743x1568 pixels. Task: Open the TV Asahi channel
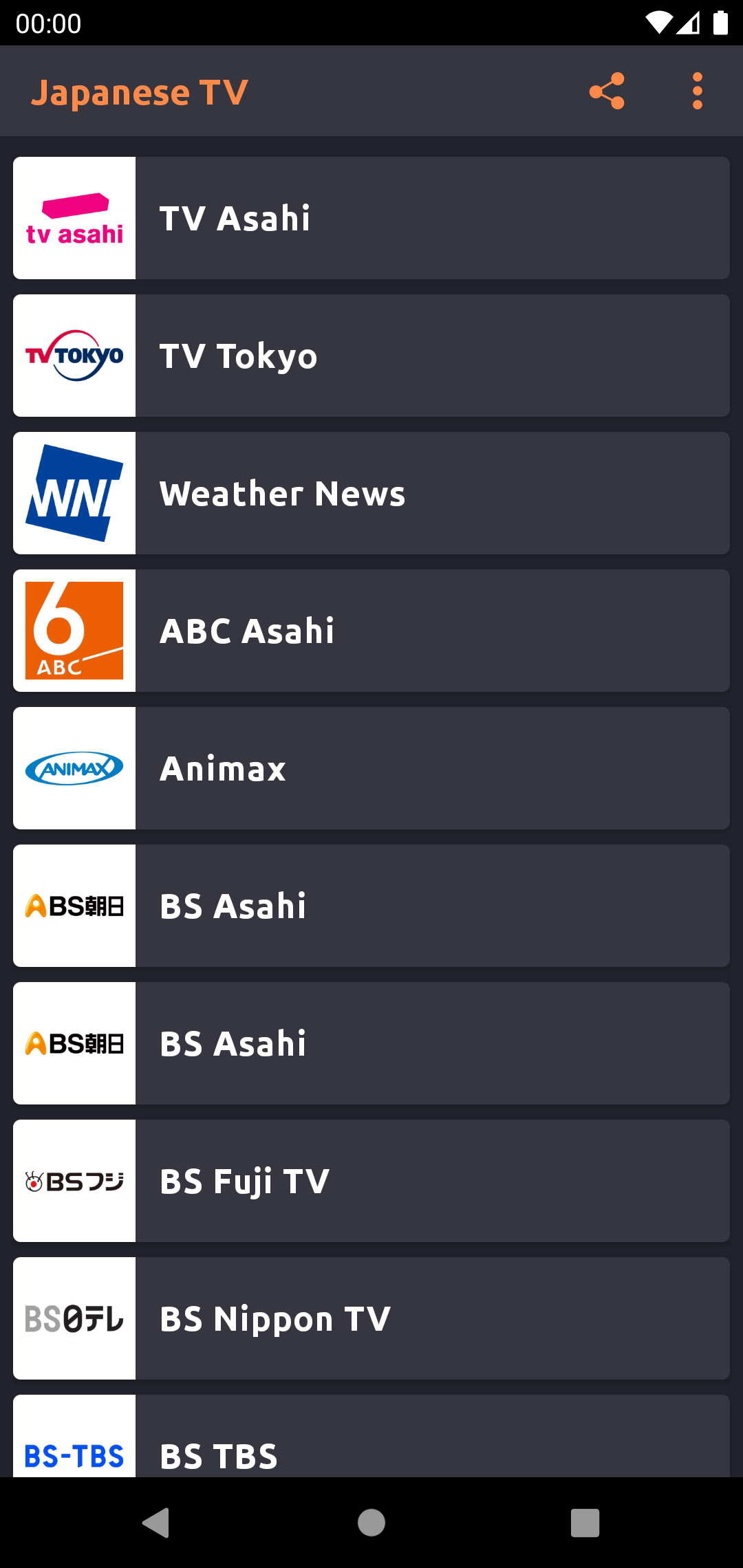point(371,218)
